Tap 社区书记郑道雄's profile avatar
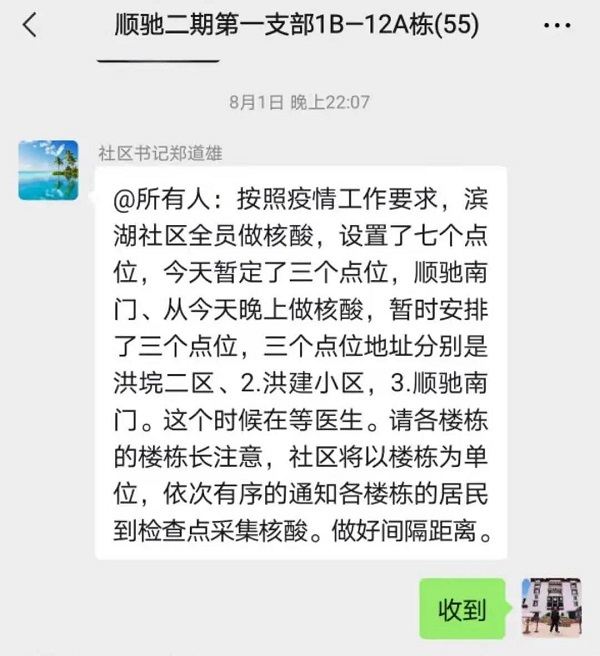This screenshot has height=656, width=600. (x=48, y=170)
